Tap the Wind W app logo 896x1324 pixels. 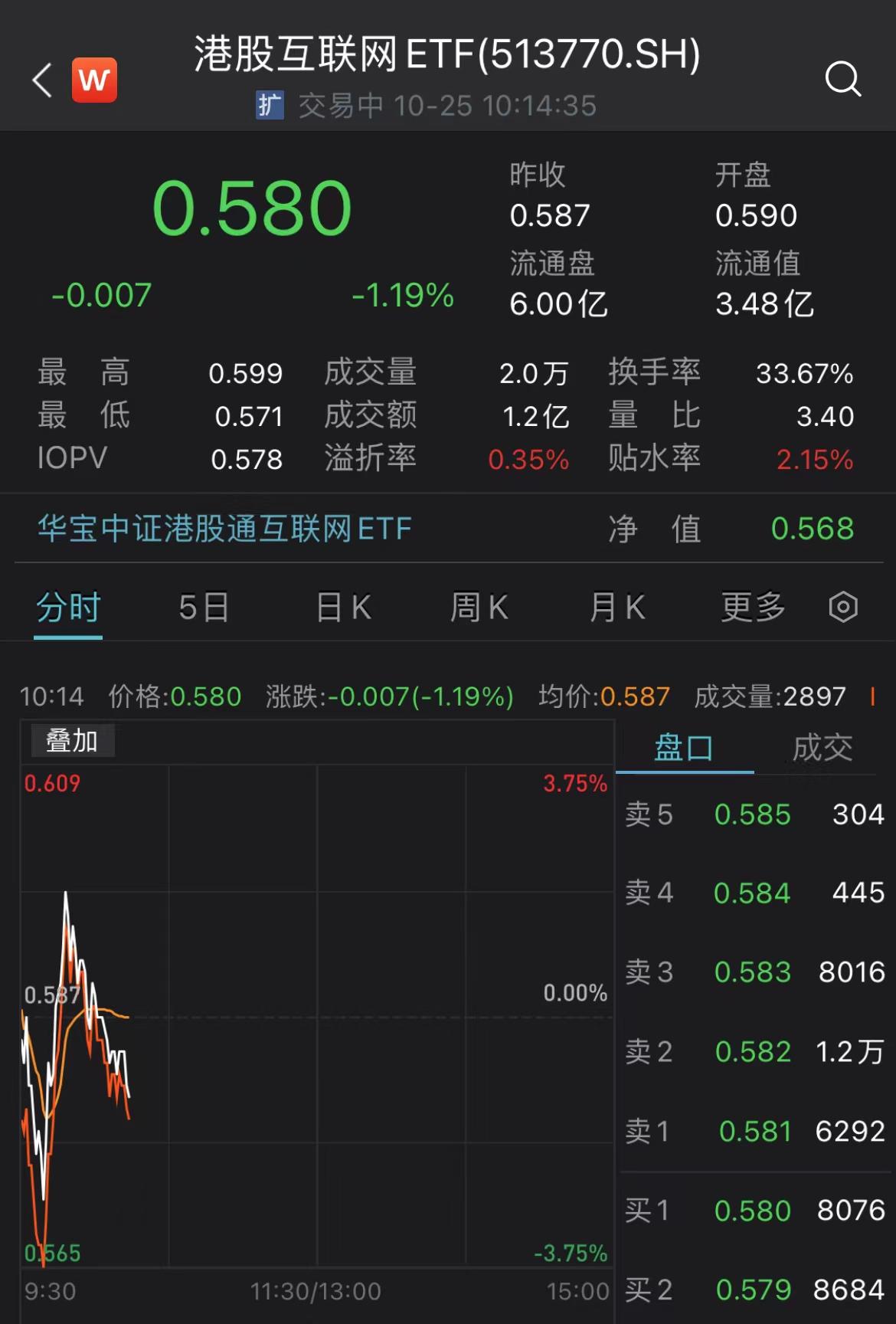pyautogui.click(x=93, y=80)
